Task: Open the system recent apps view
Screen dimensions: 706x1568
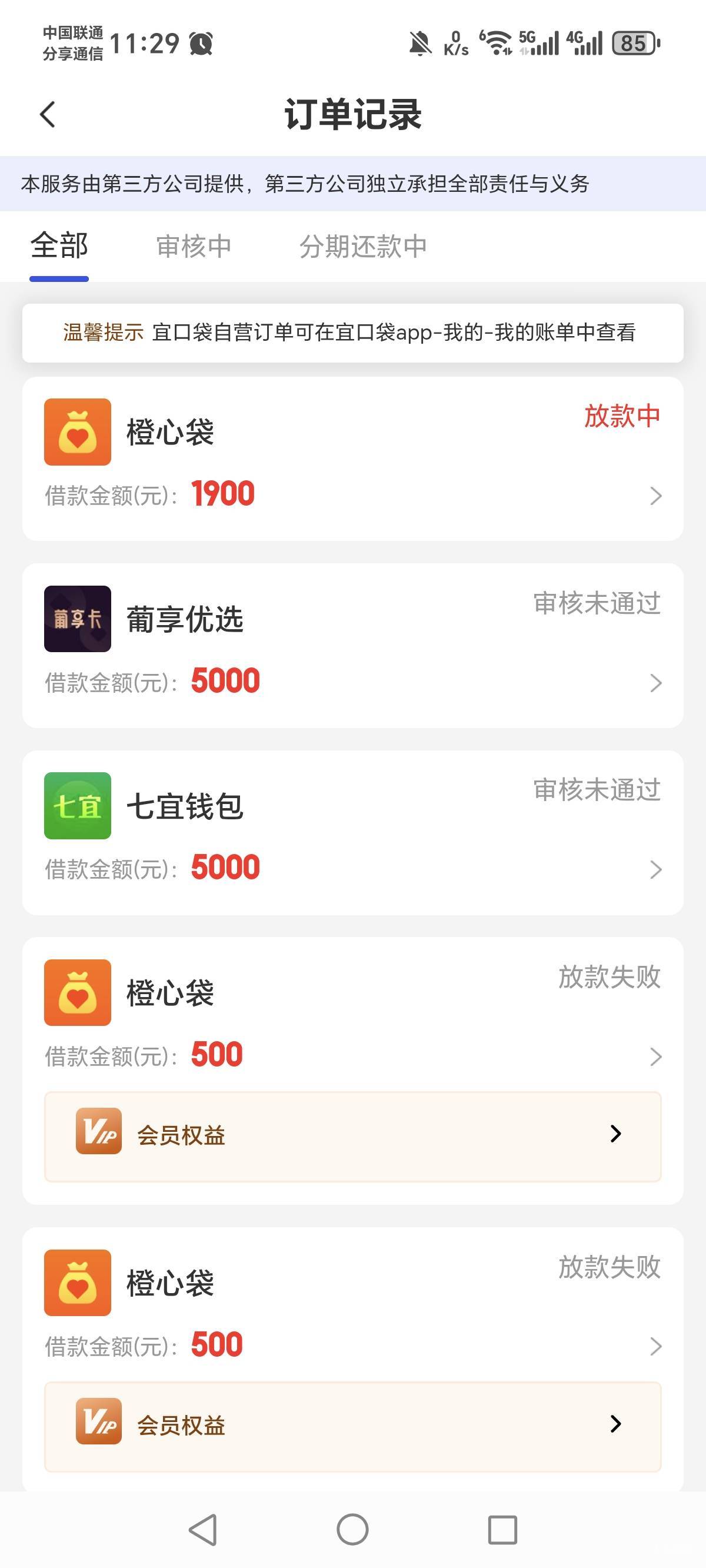Action: pos(502,1529)
